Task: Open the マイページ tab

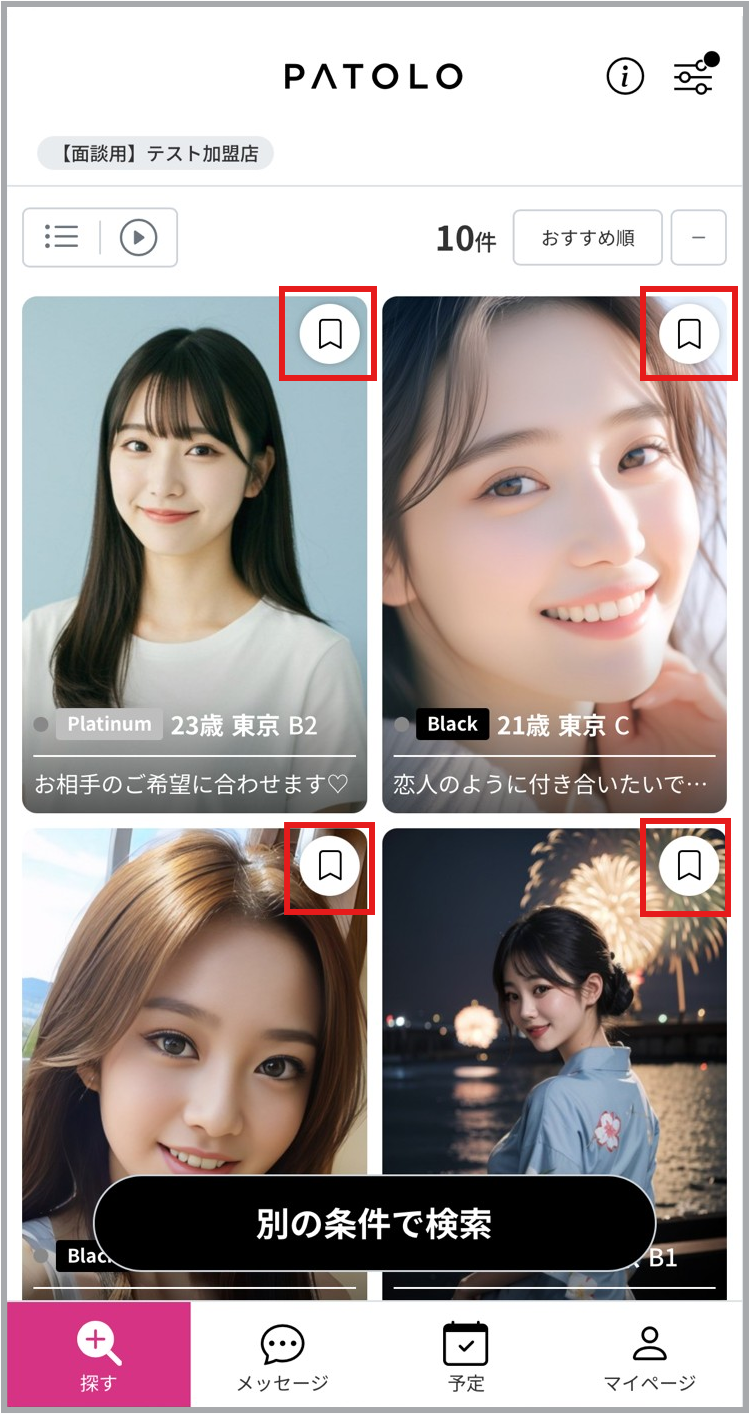Action: tap(650, 1355)
